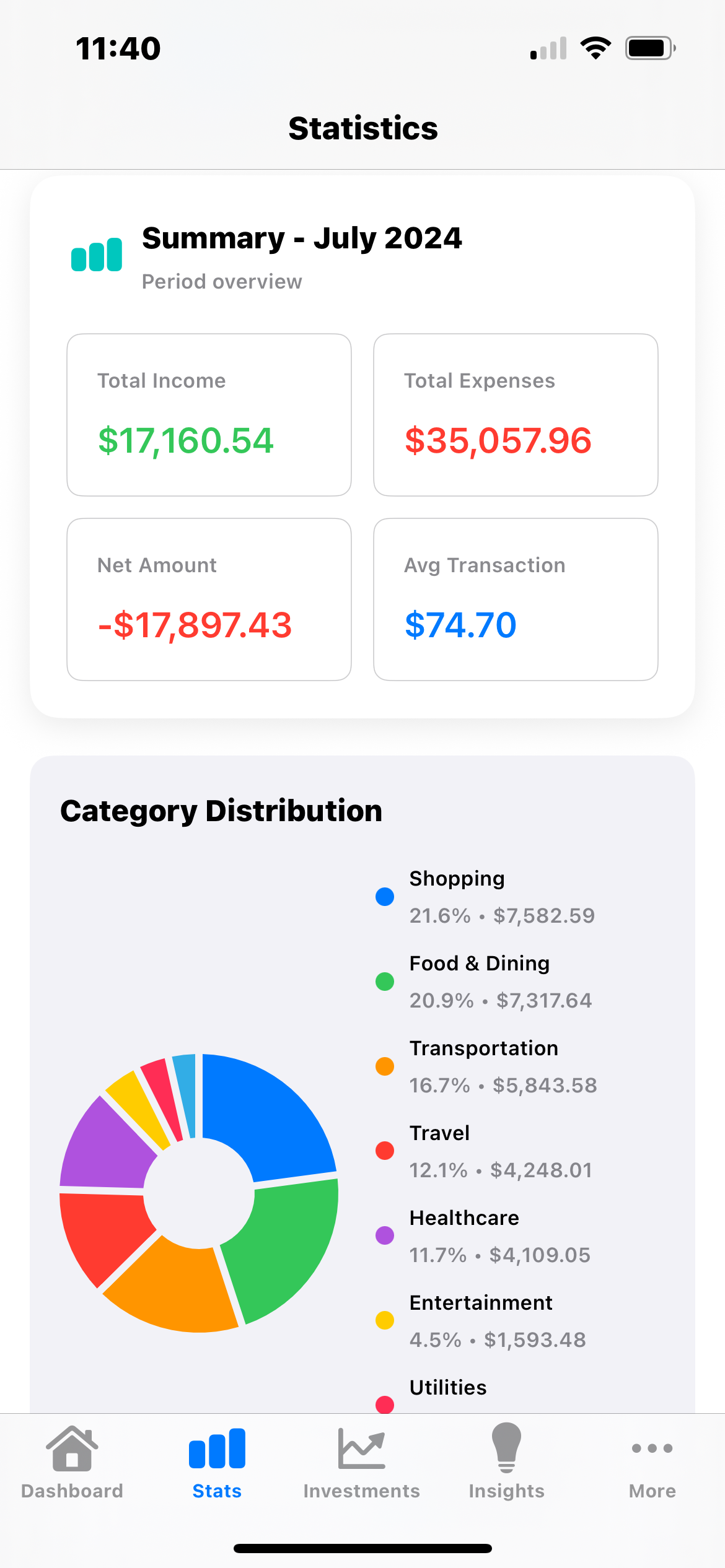Tap the teal bar chart summary icon
The width and height of the screenshot is (725, 1568).
point(97,255)
